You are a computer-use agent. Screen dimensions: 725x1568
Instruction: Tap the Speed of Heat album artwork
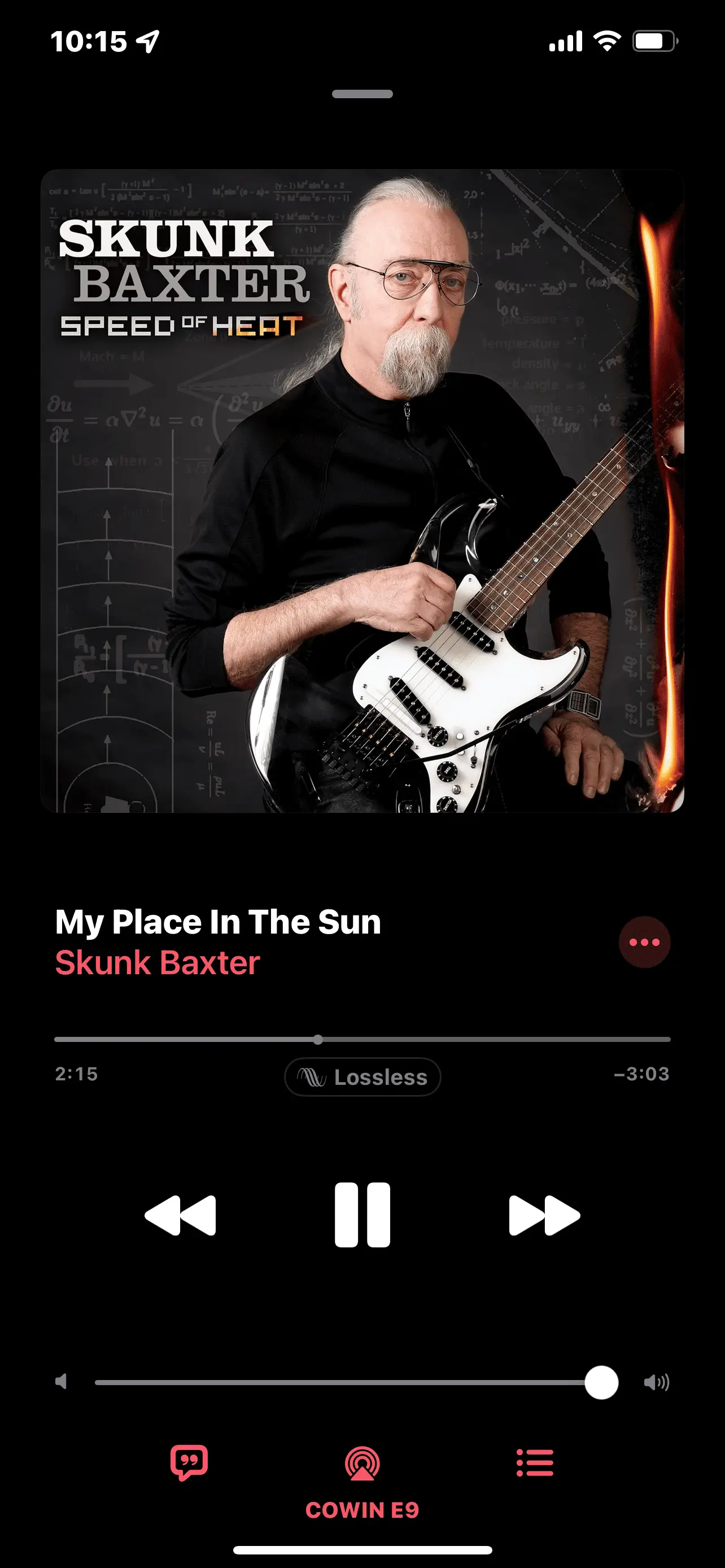click(362, 490)
